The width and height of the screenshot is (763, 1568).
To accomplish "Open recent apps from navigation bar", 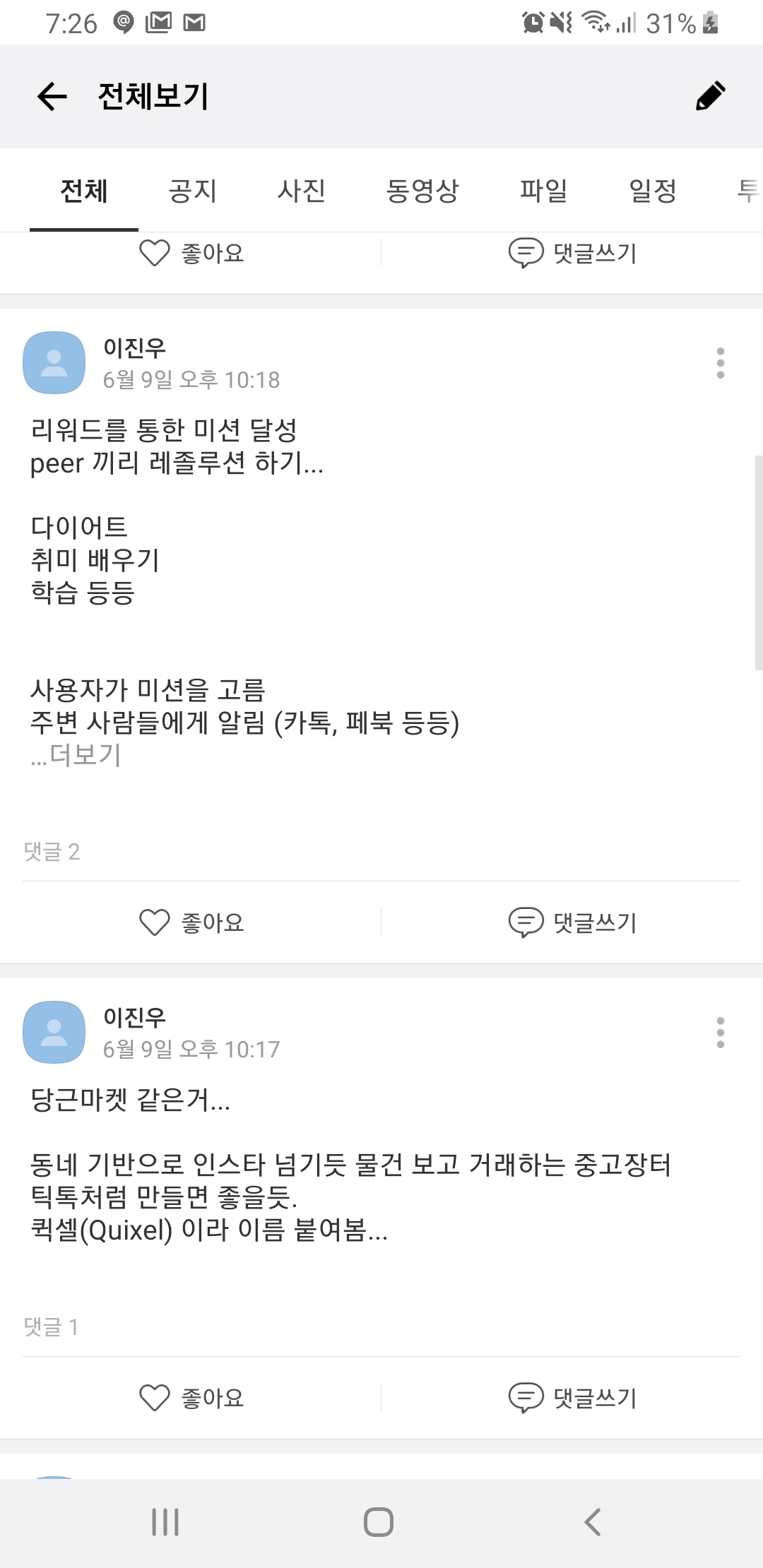I will point(165,1521).
